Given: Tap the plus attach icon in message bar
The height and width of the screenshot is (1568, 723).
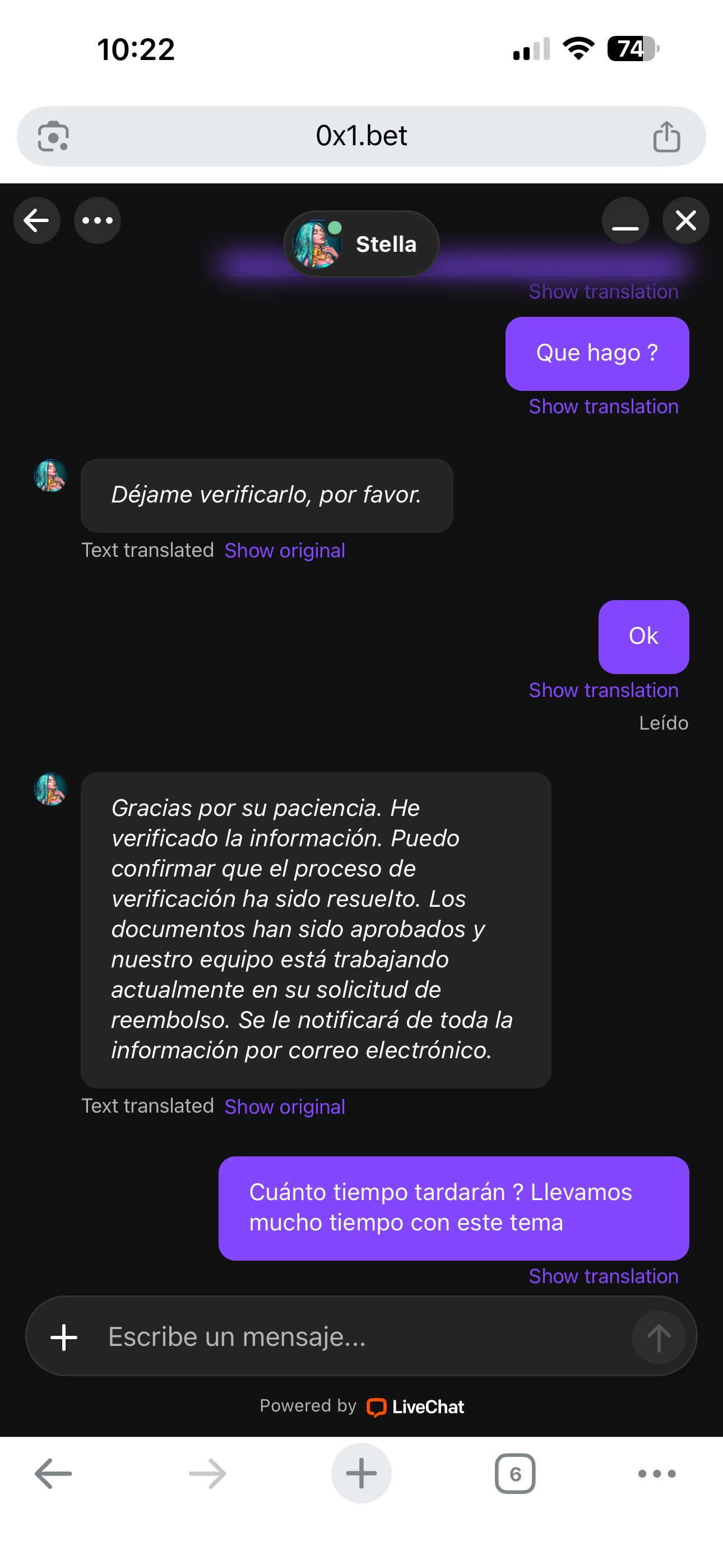Looking at the screenshot, I should 64,1338.
